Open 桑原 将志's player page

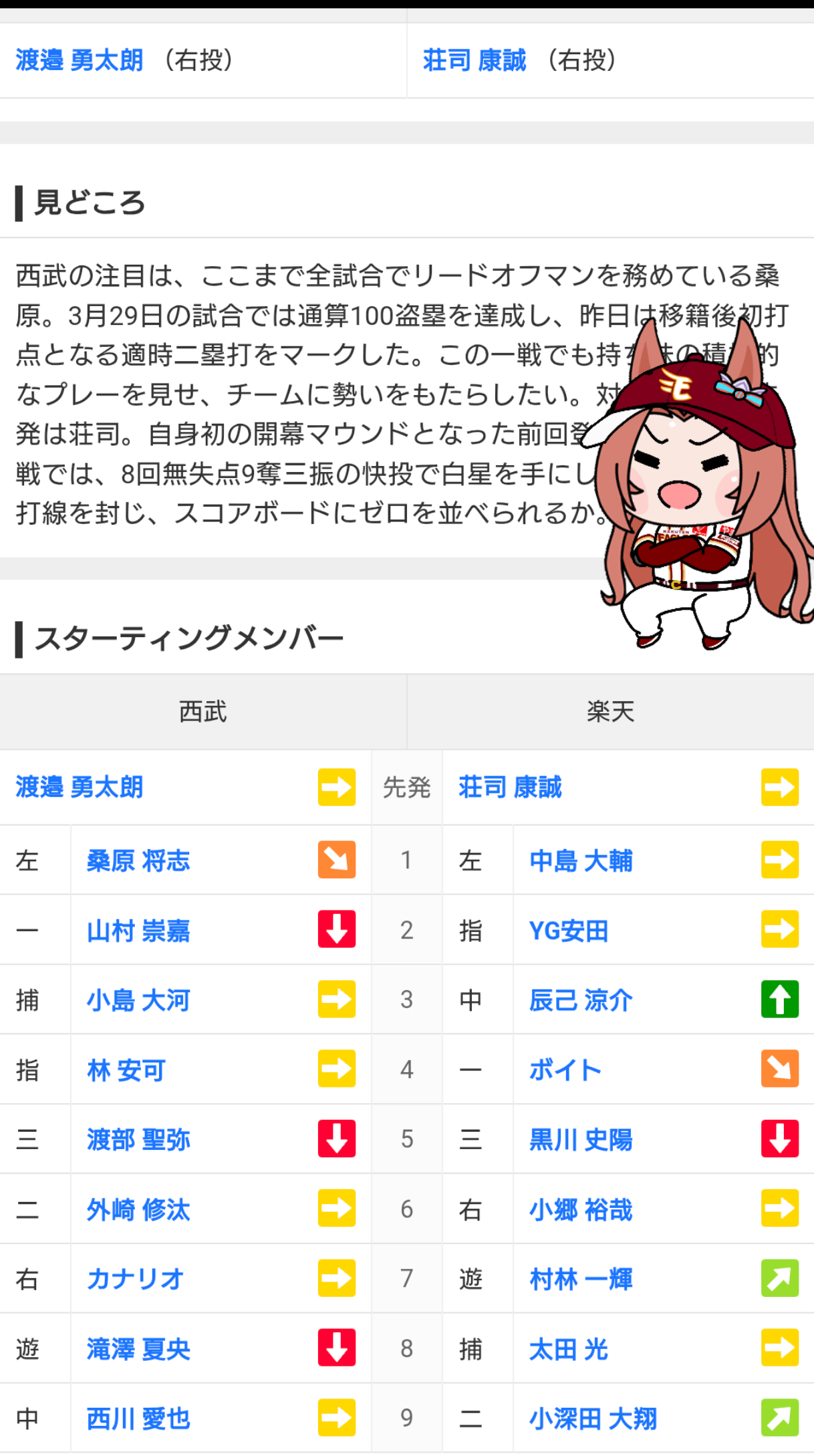(138, 861)
